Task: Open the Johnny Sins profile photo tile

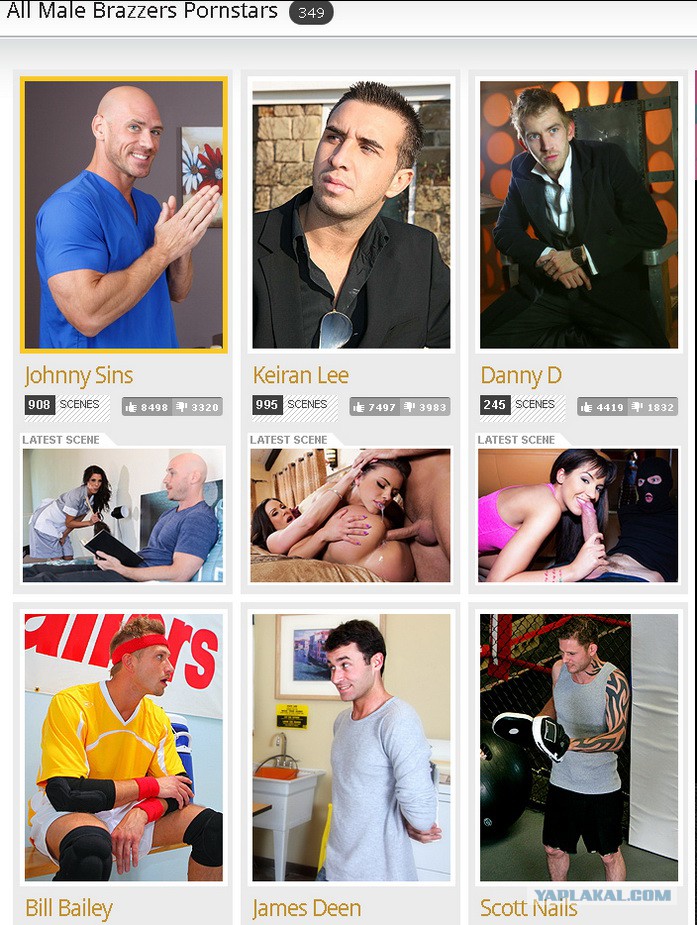Action: click(x=124, y=215)
